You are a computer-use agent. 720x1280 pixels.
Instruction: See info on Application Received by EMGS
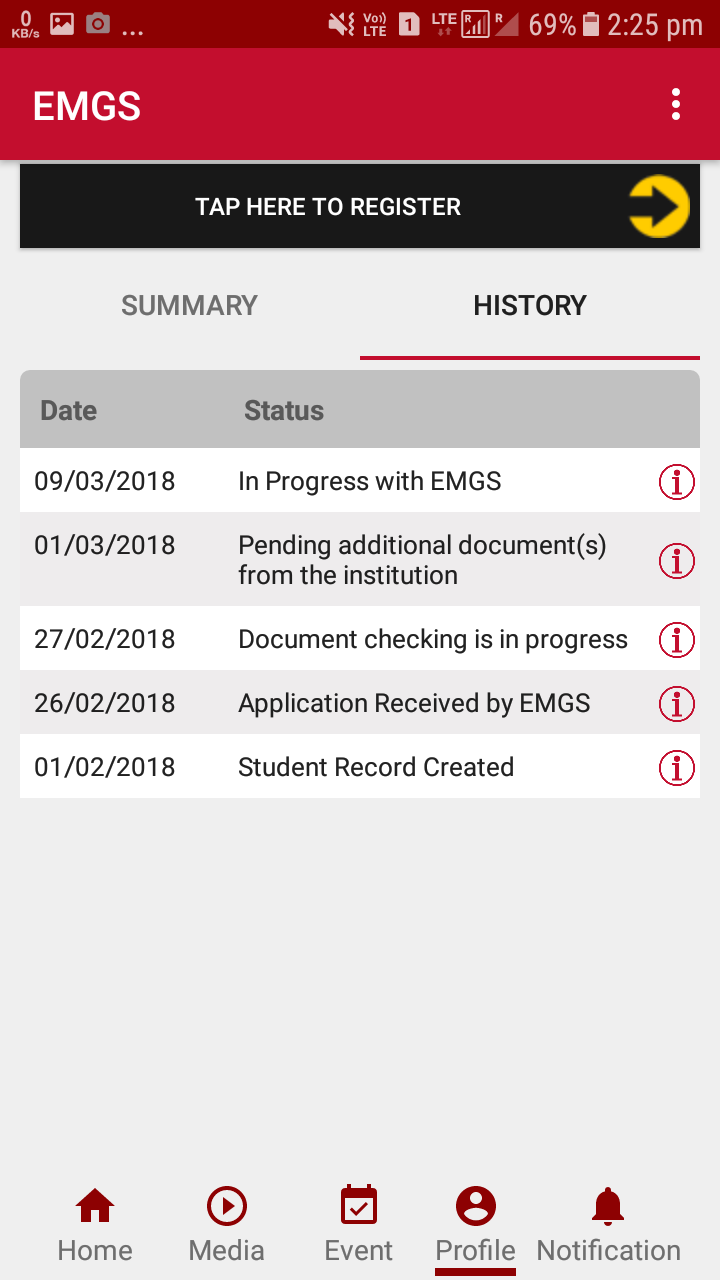click(677, 704)
